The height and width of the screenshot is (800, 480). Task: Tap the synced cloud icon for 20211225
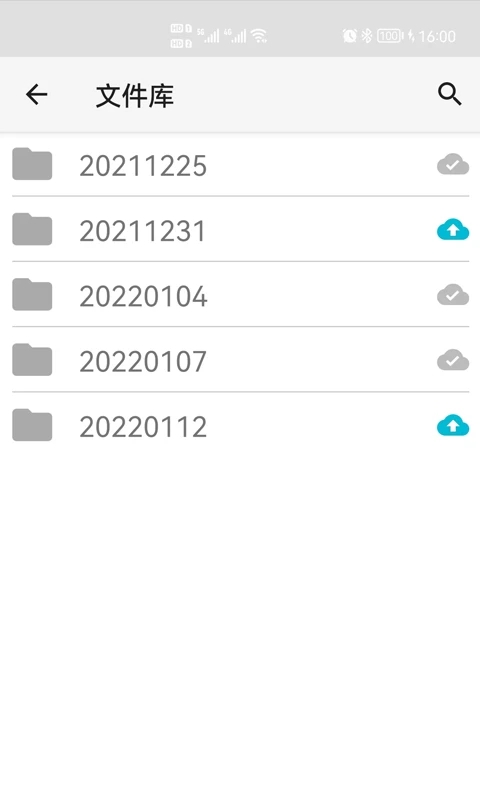click(453, 164)
